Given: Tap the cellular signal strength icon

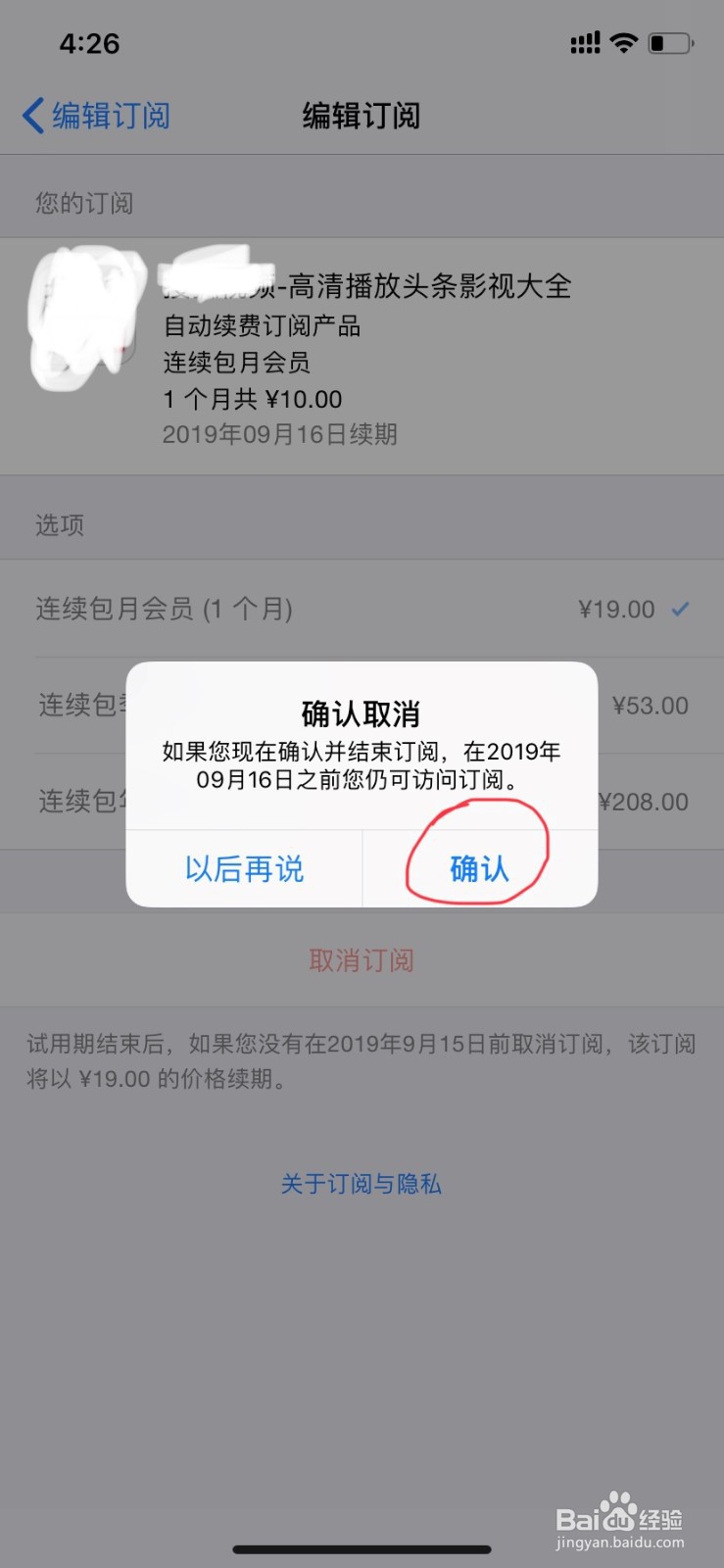Looking at the screenshot, I should pos(584,42).
